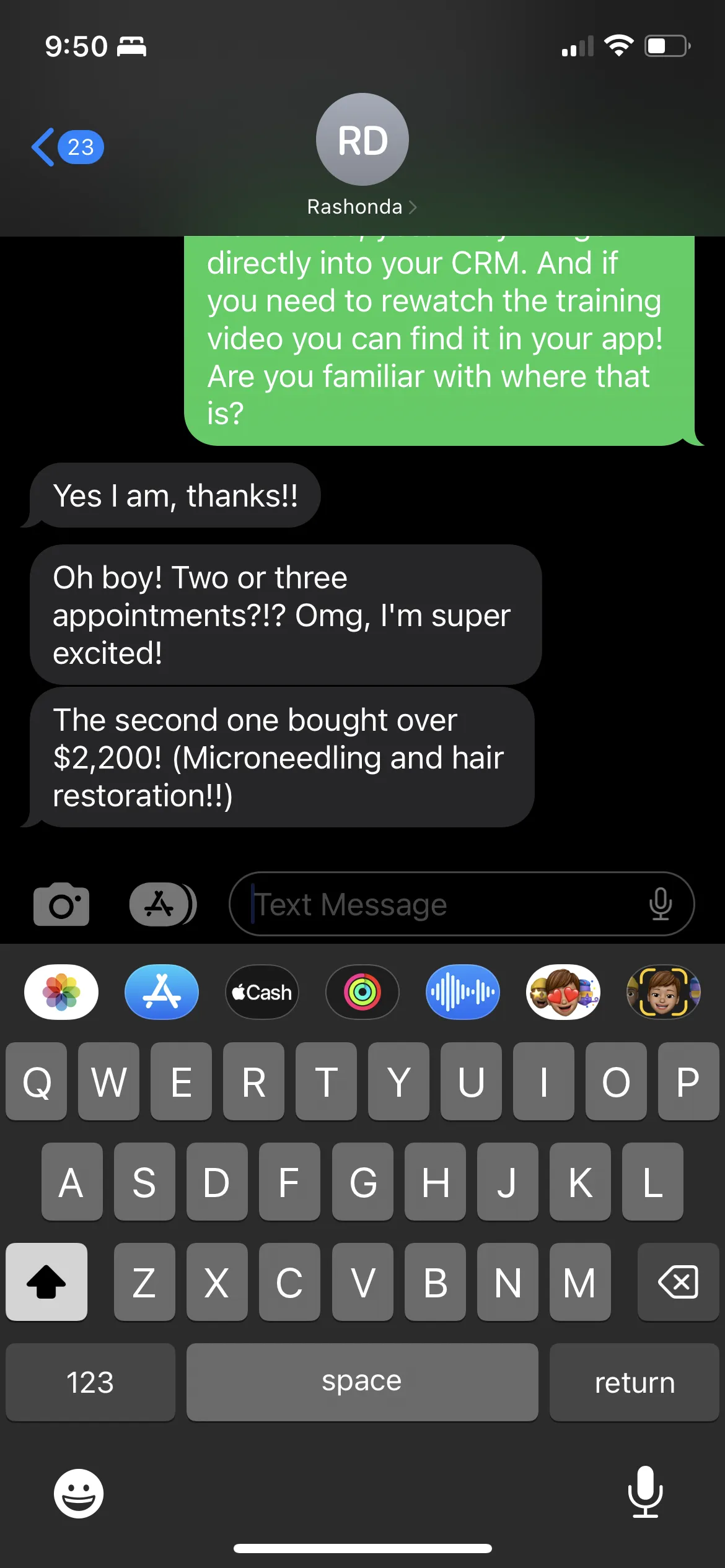Switch to the emoji keyboard
Image resolution: width=725 pixels, height=1568 pixels.
[x=79, y=1493]
